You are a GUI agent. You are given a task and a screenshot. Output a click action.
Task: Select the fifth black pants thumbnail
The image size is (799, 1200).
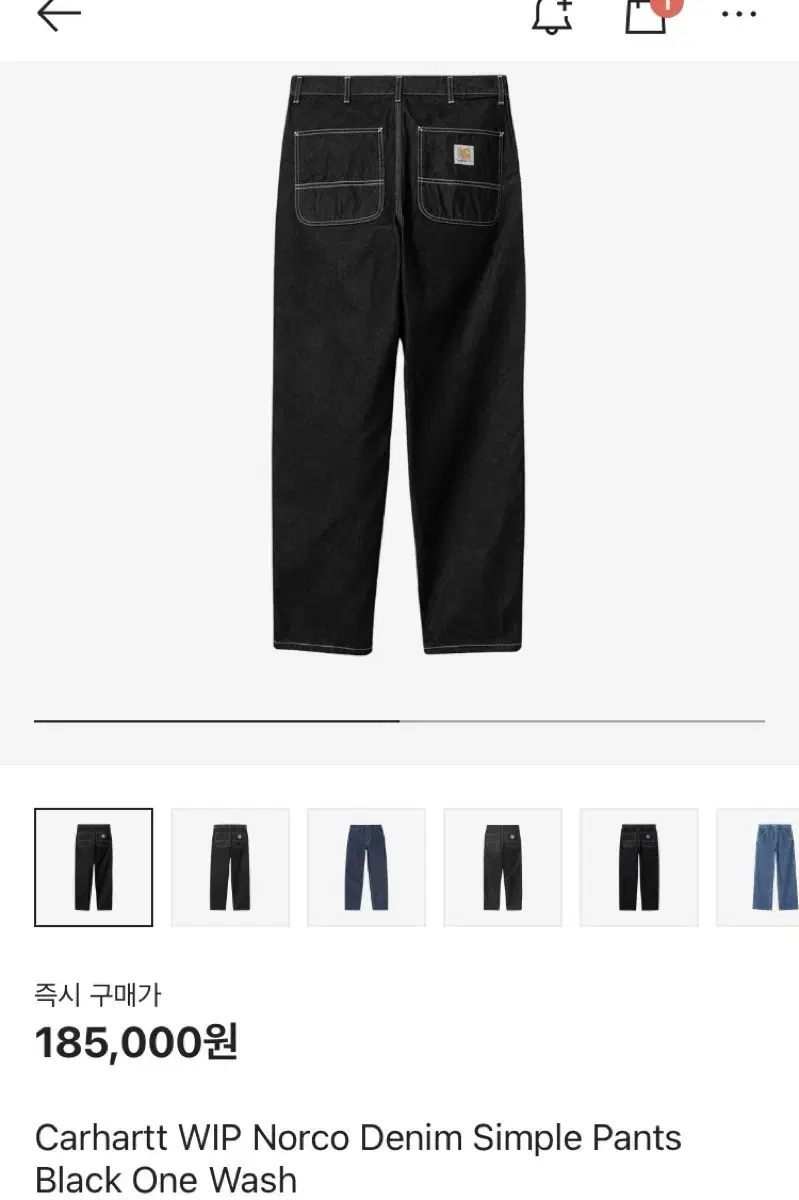click(x=639, y=866)
